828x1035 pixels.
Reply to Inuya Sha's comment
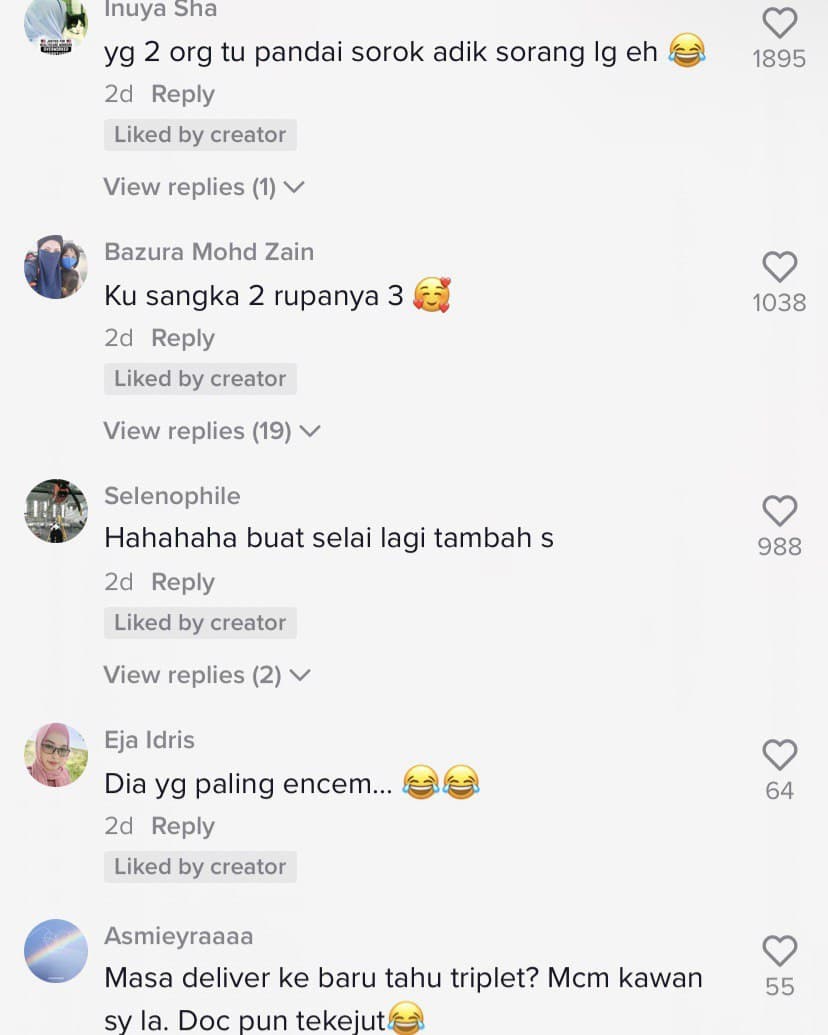(x=182, y=94)
